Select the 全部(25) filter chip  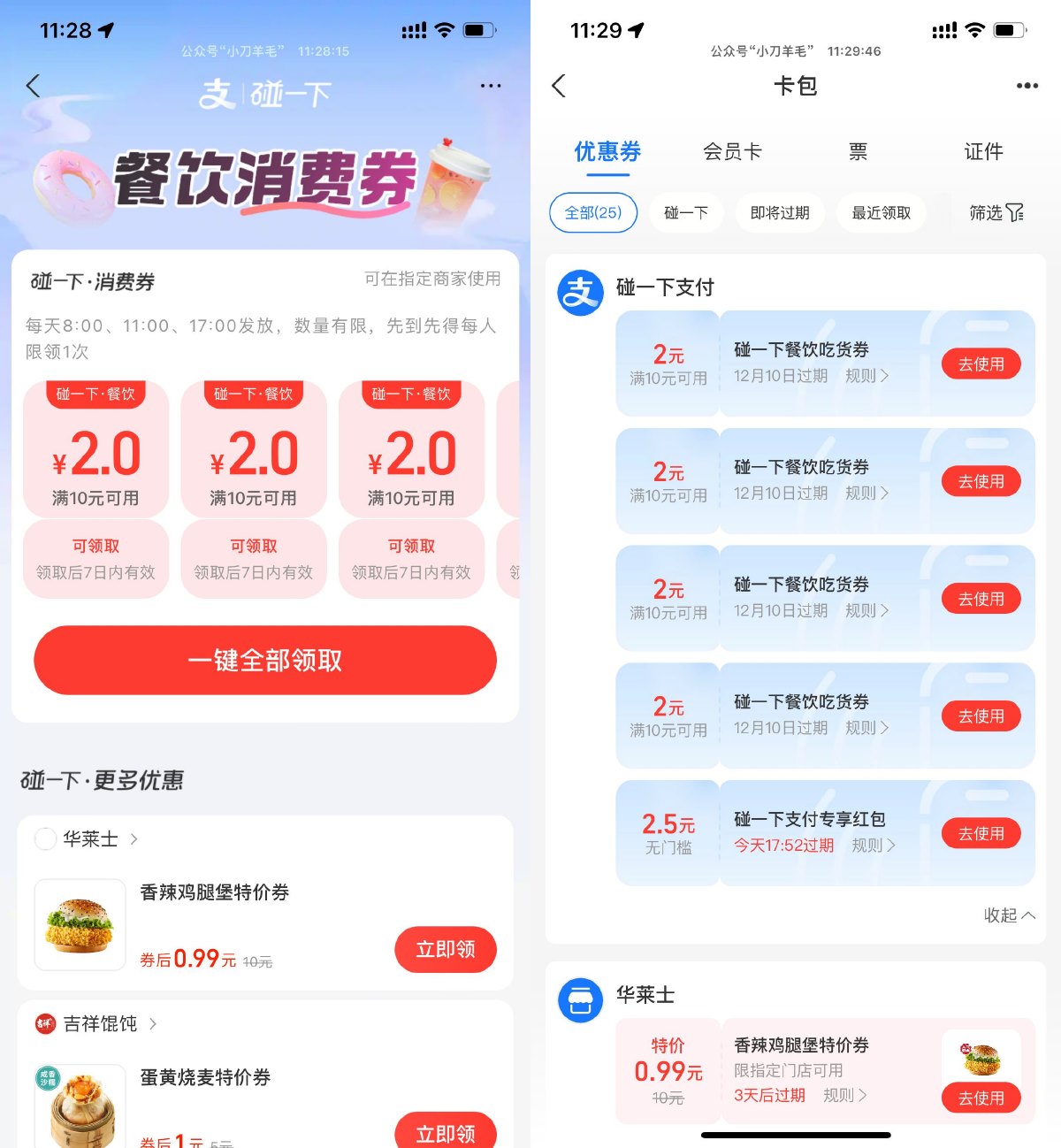tap(592, 212)
